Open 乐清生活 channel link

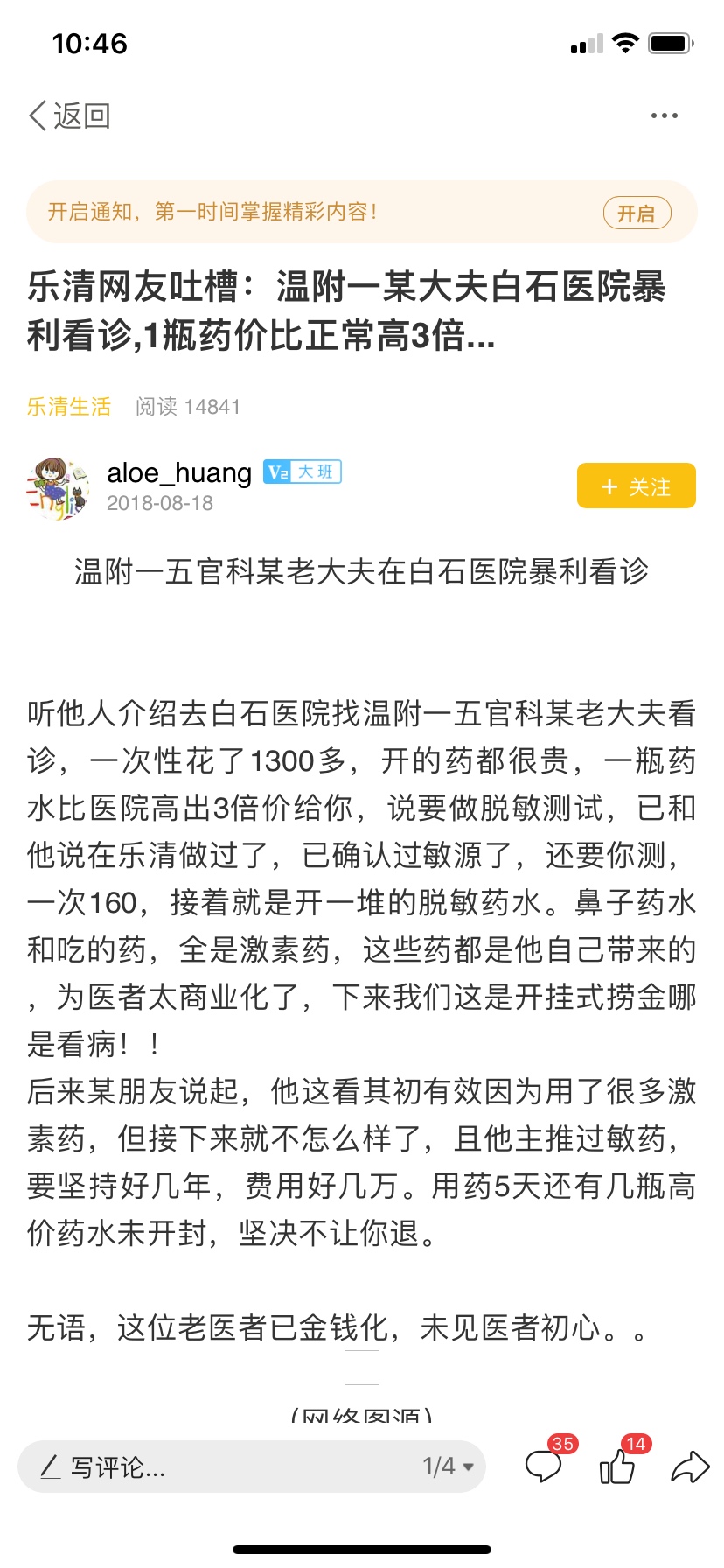coord(69,407)
